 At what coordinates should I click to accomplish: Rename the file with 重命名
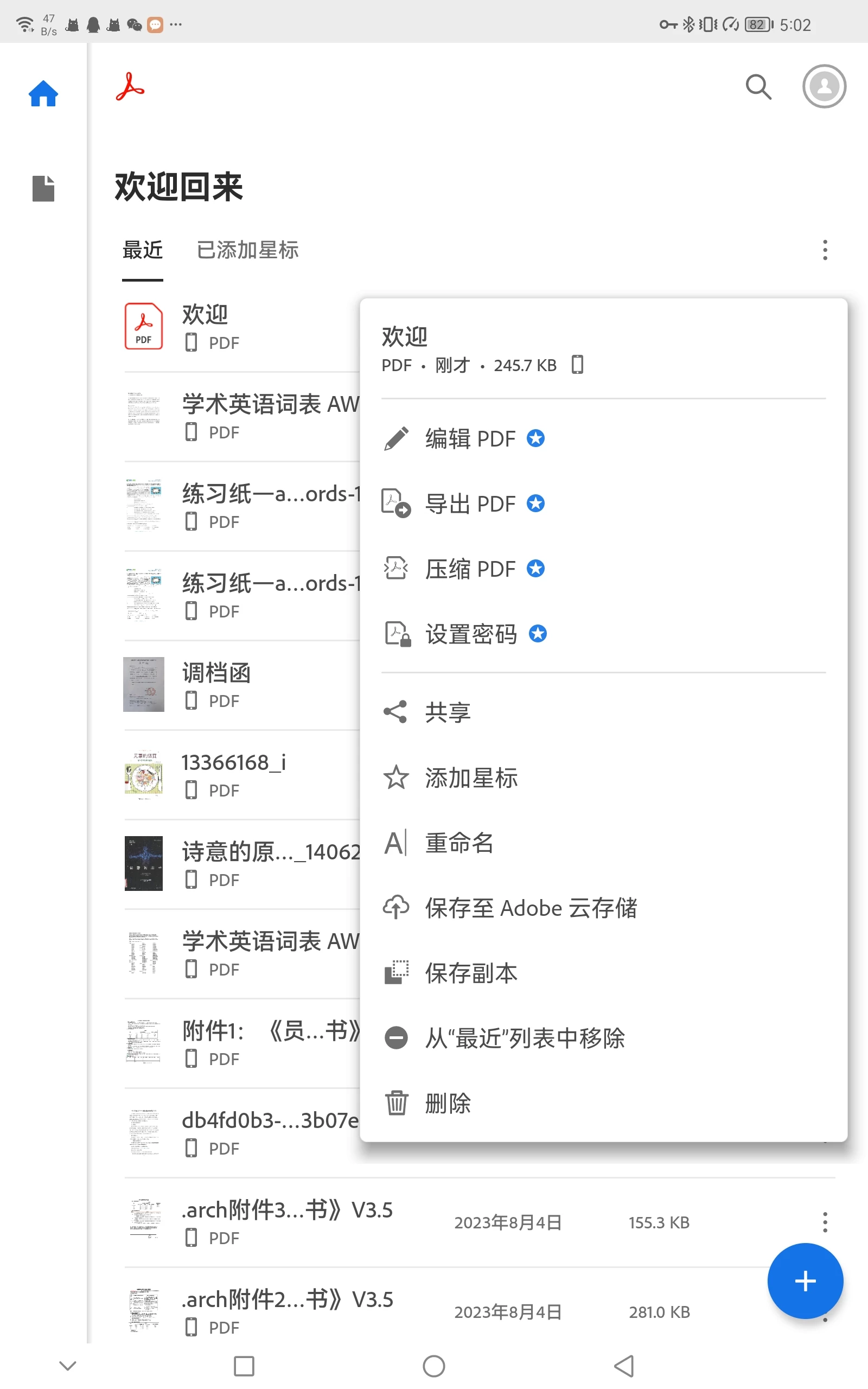tap(459, 843)
